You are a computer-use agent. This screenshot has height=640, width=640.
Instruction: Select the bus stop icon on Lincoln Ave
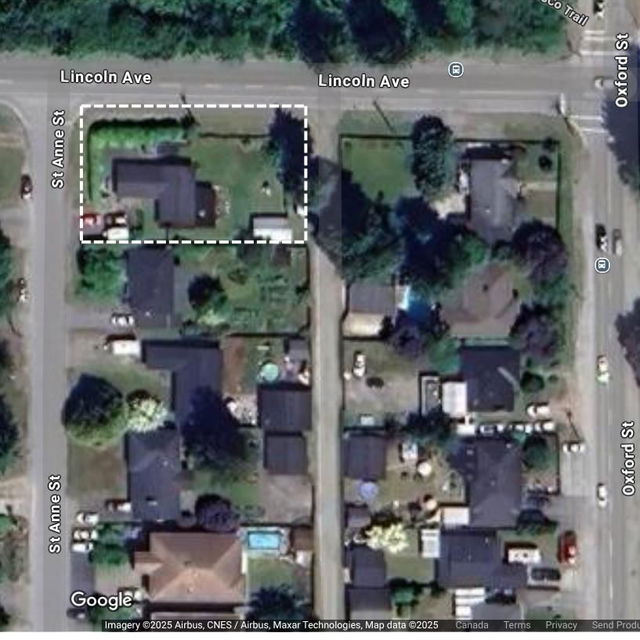click(x=456, y=69)
